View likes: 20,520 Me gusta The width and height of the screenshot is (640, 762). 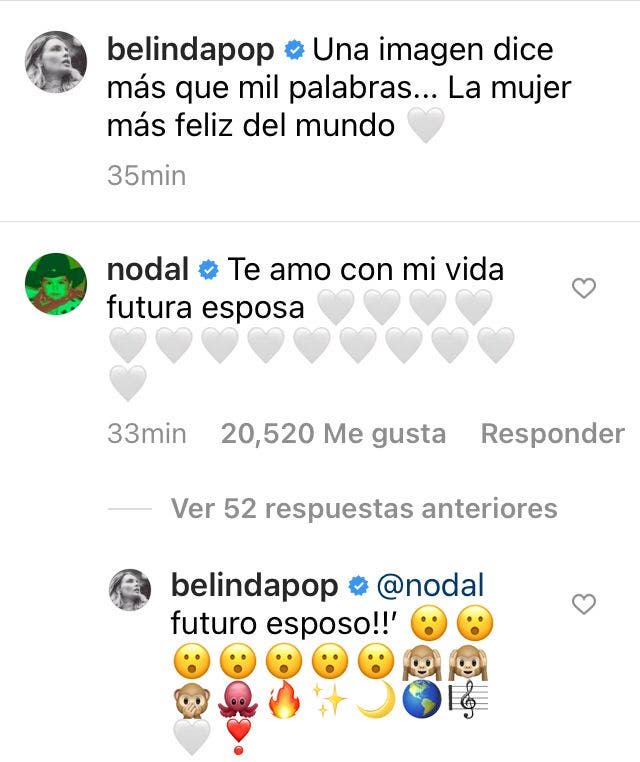(333, 433)
